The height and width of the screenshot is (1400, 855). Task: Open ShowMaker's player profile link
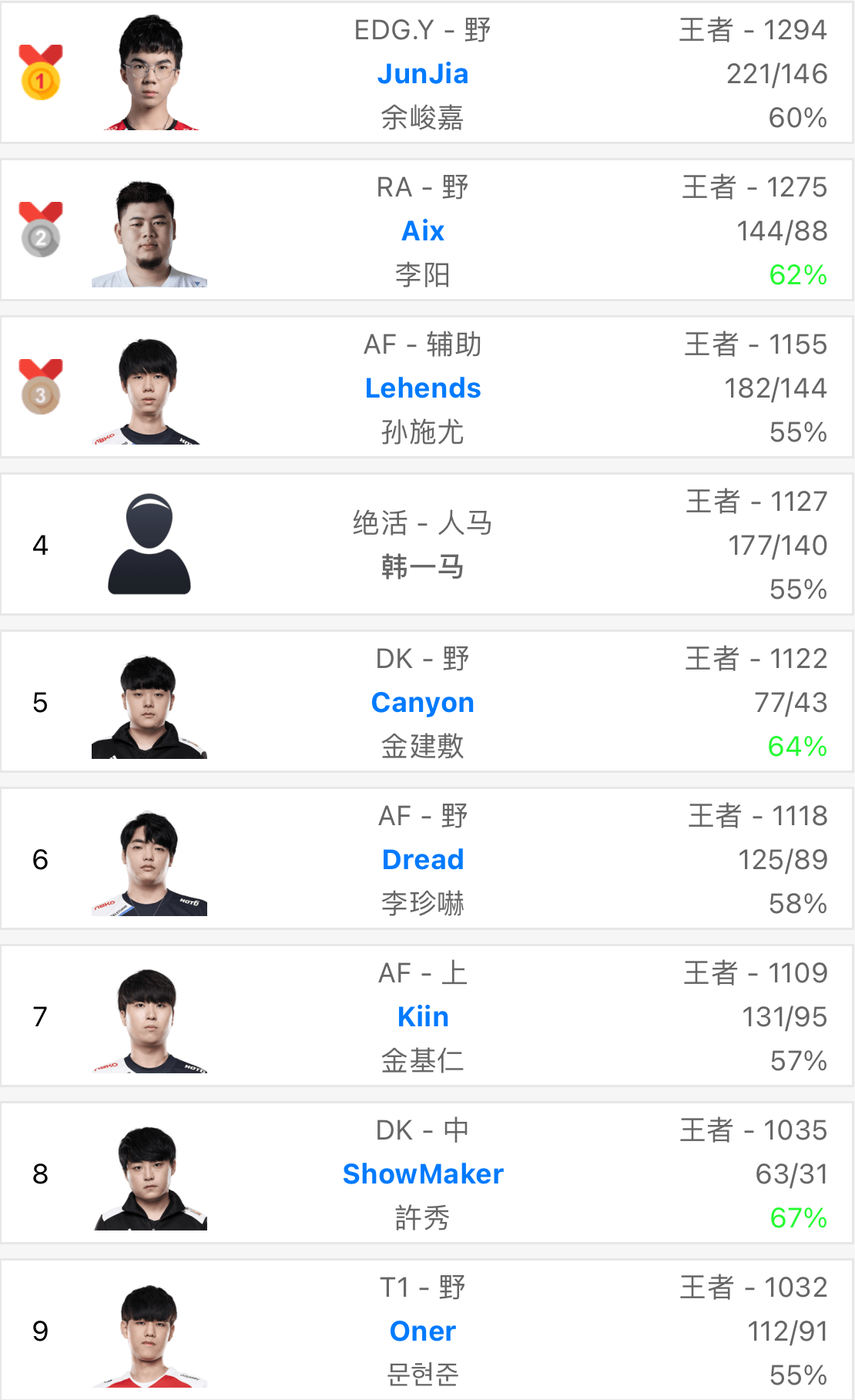tap(423, 1174)
